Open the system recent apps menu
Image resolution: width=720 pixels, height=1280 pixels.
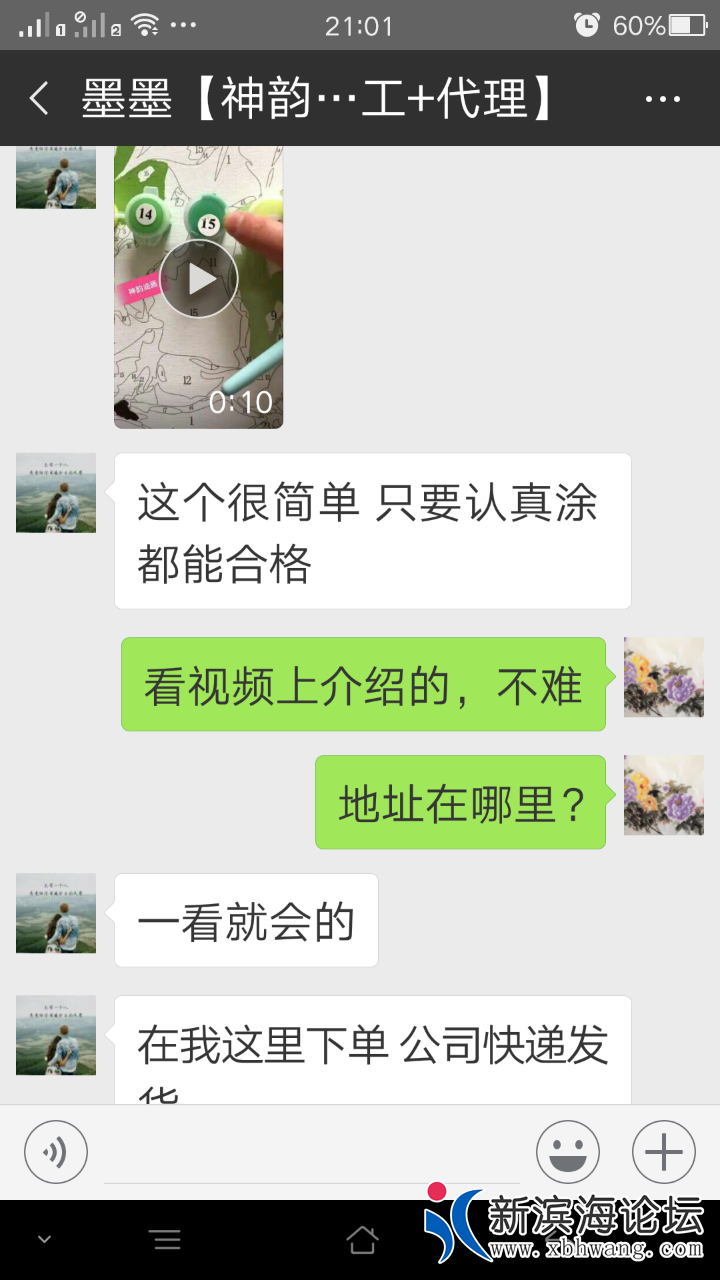point(166,1241)
